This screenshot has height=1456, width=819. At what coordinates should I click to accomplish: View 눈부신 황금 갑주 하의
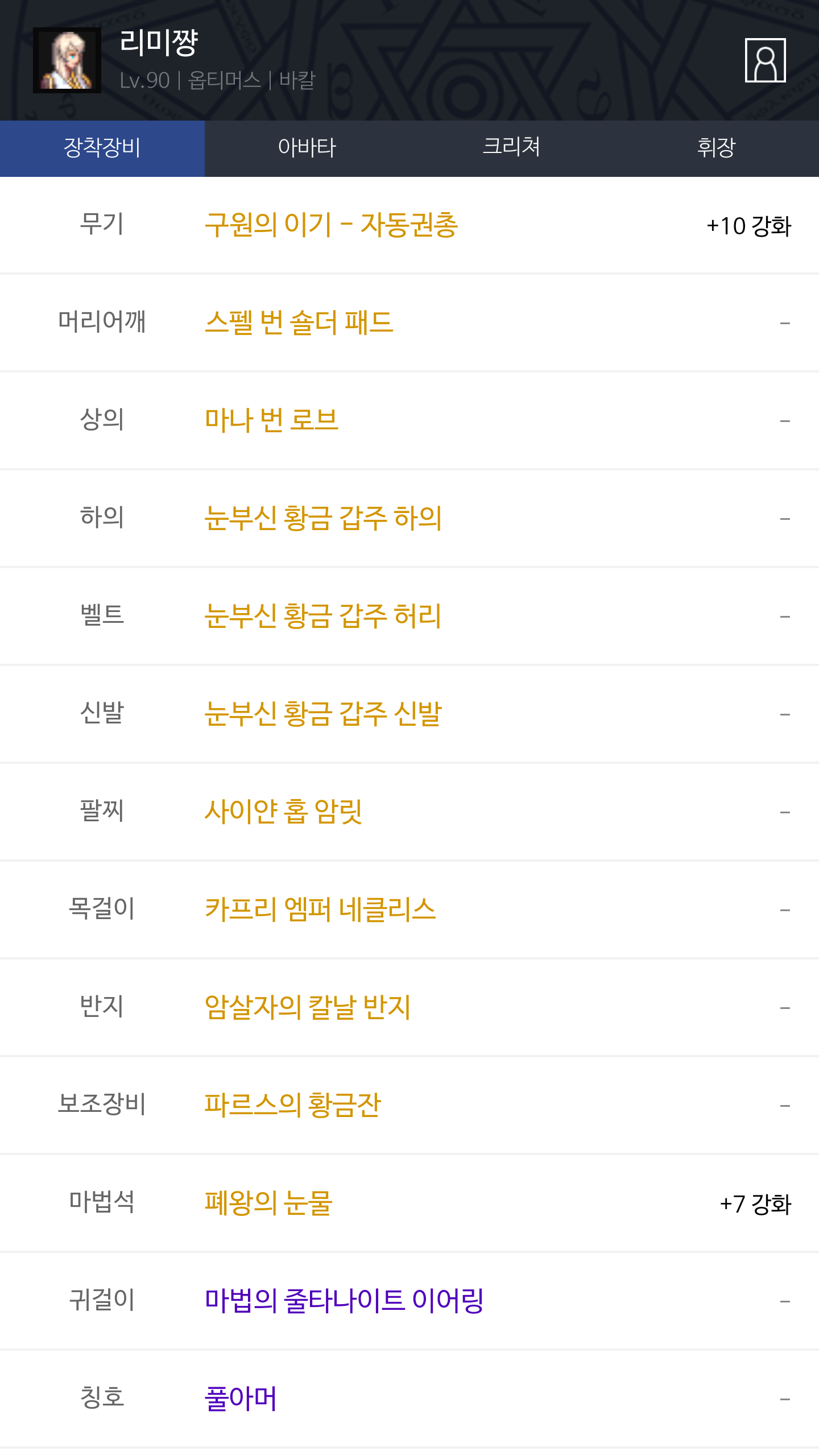323,519
